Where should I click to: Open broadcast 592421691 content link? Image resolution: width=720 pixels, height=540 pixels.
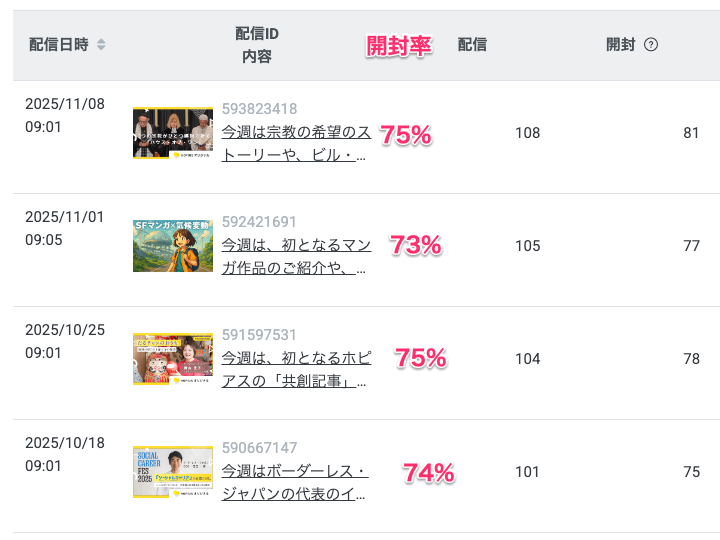click(294, 257)
